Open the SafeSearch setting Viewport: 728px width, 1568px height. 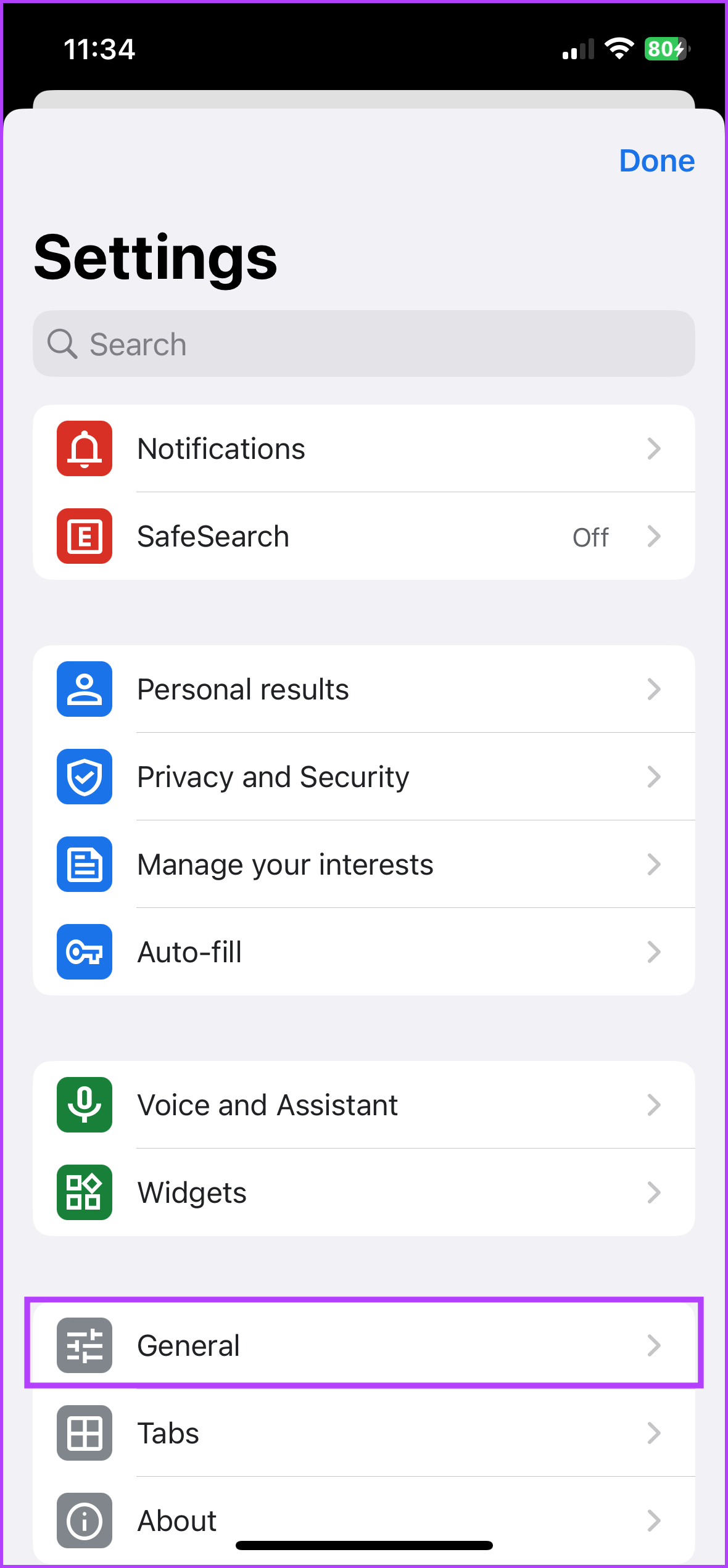coord(364,537)
